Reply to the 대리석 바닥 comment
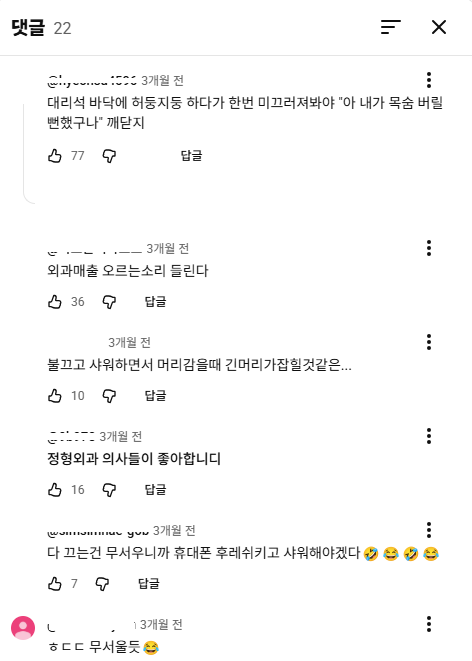The height and width of the screenshot is (661, 472). tap(191, 156)
